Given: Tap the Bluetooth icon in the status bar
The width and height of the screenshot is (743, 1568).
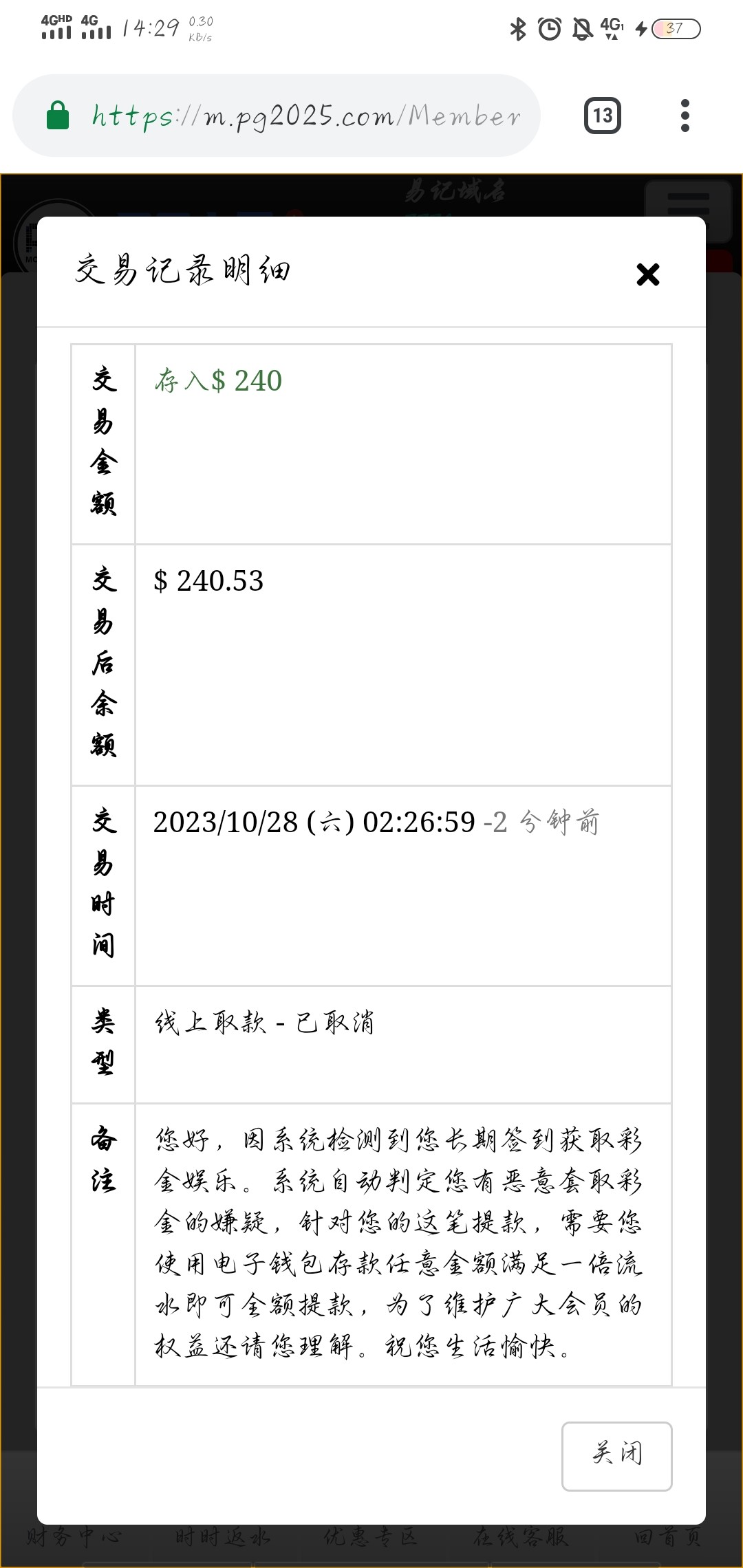Looking at the screenshot, I should click(x=517, y=28).
